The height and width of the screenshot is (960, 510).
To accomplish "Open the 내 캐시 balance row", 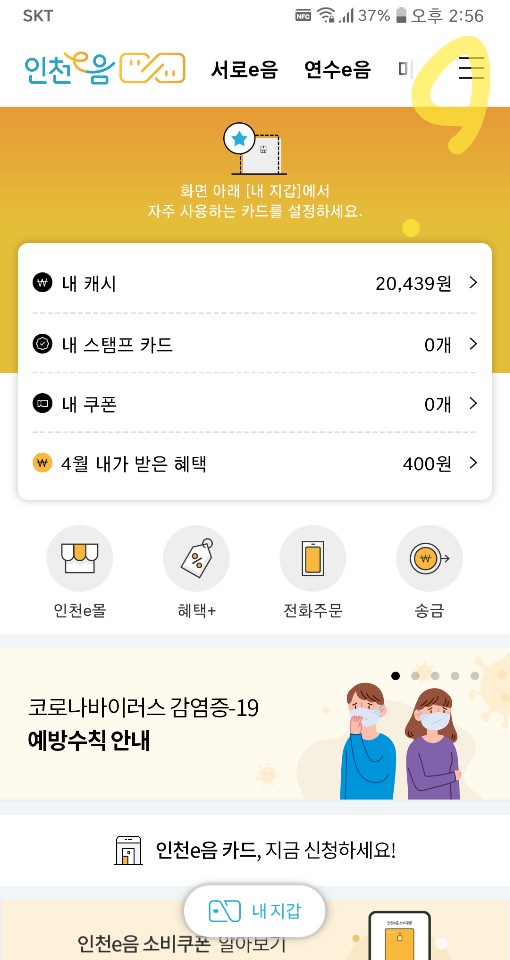I will [x=255, y=283].
